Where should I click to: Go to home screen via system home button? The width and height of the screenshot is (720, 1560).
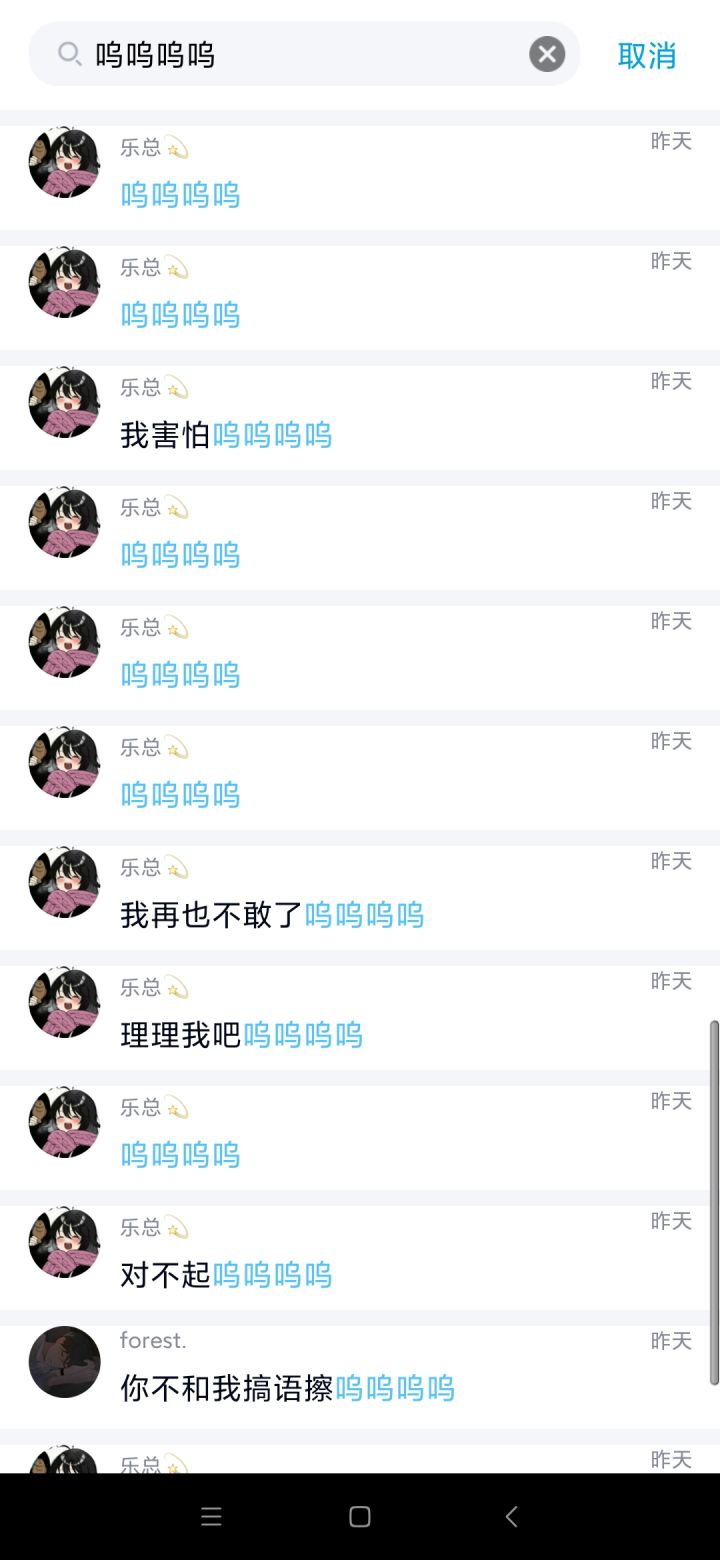click(360, 1517)
